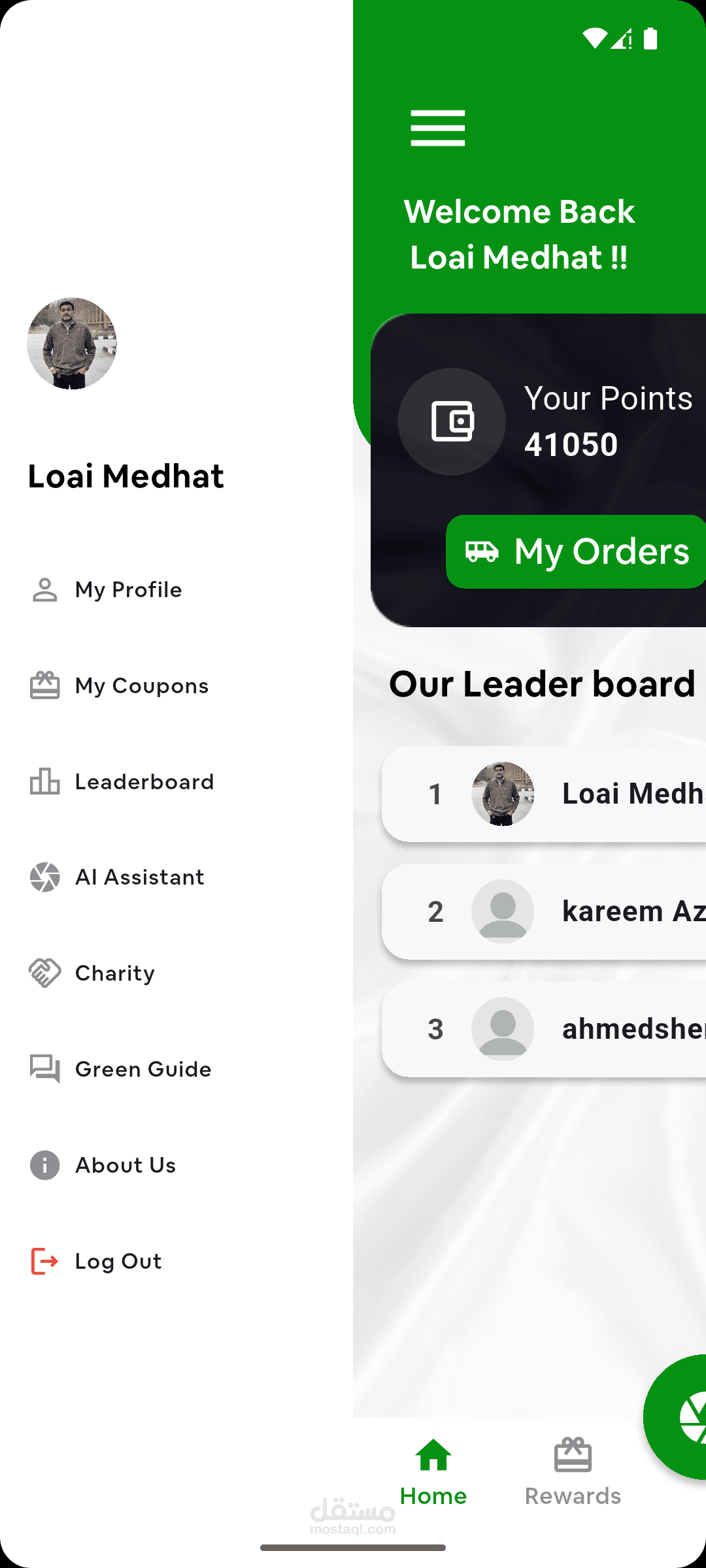Go to Leaderboard in the drawer
Viewport: 706px width, 1568px height.
click(x=176, y=781)
